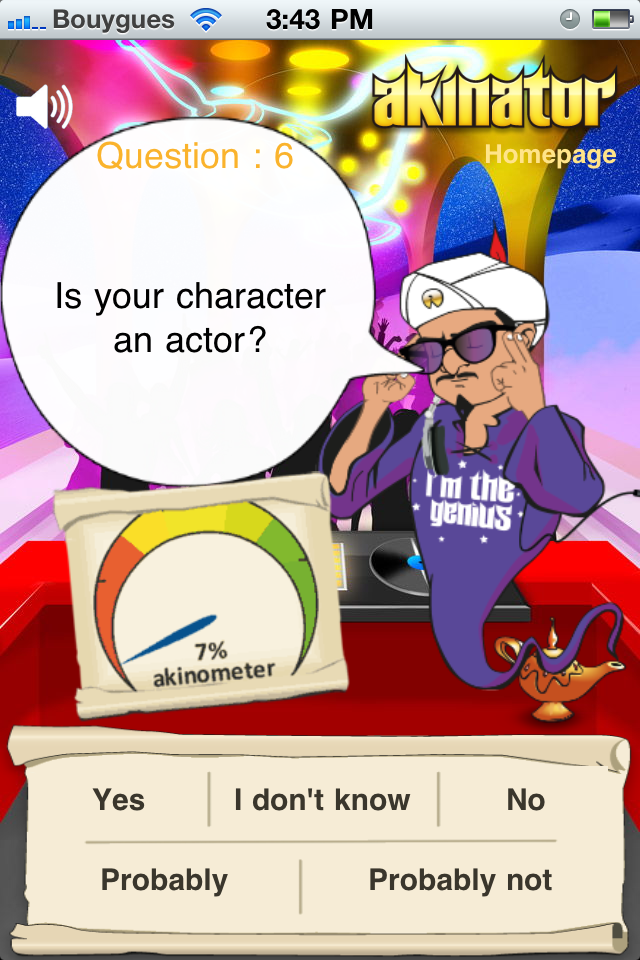The width and height of the screenshot is (640, 960).
Task: Open the Homepage link
Action: 550,154
